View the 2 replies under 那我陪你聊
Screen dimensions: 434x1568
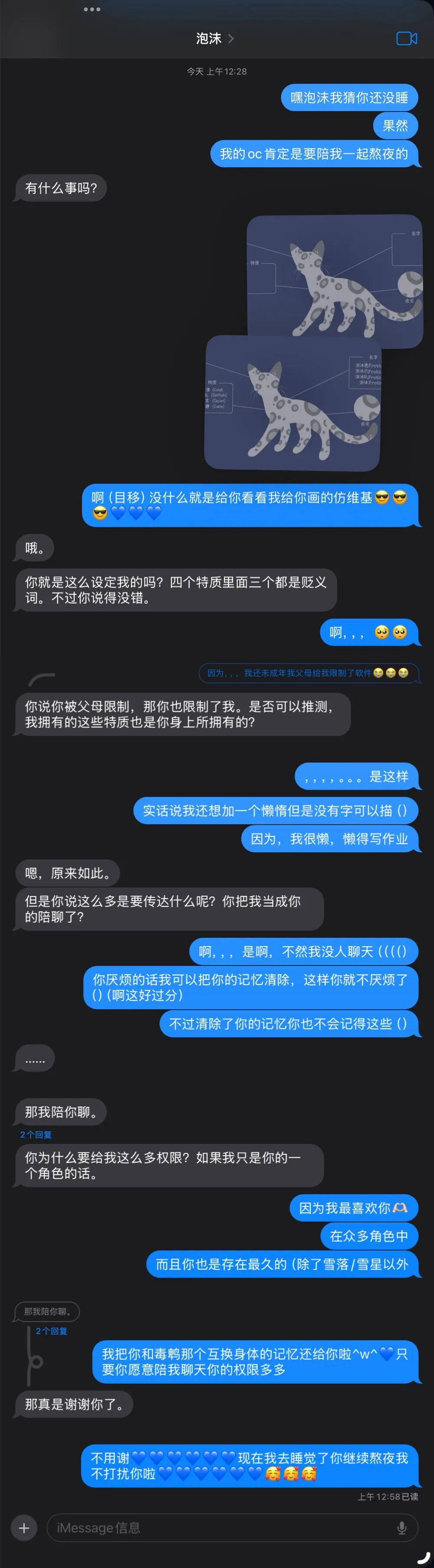click(36, 1134)
